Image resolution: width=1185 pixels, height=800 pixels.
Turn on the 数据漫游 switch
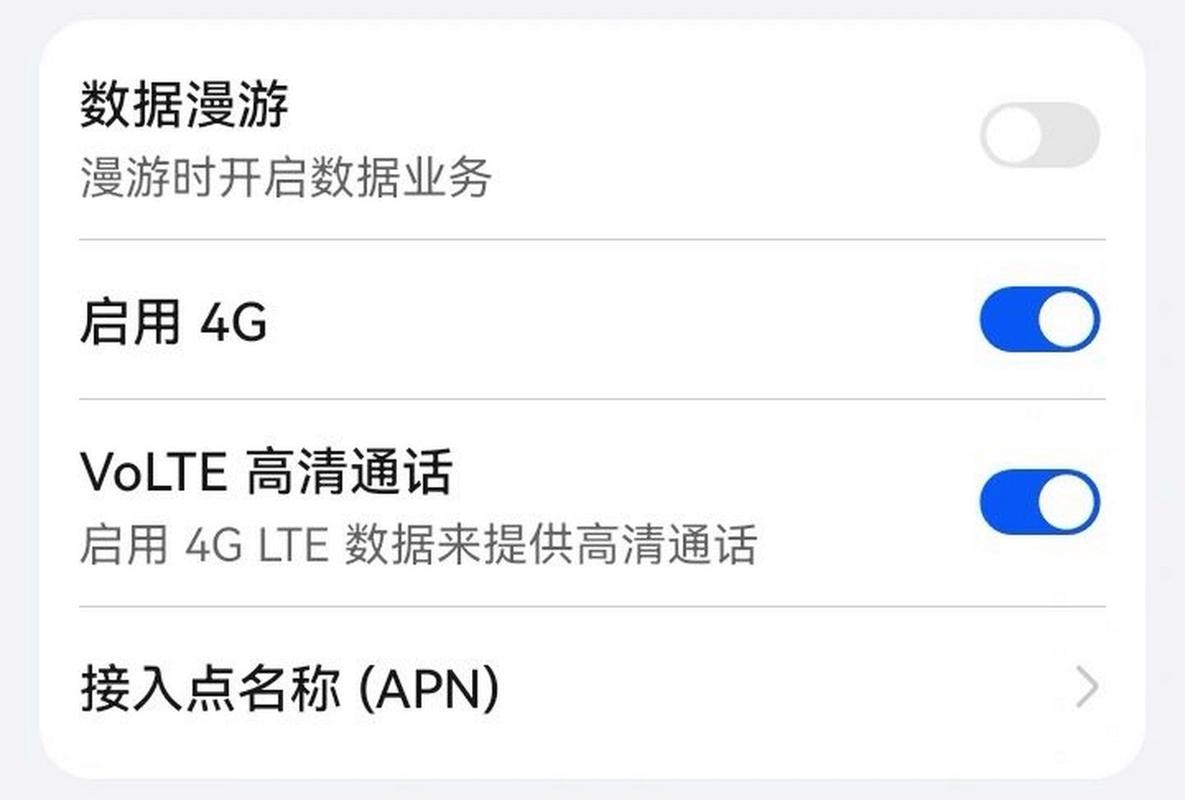point(1039,135)
